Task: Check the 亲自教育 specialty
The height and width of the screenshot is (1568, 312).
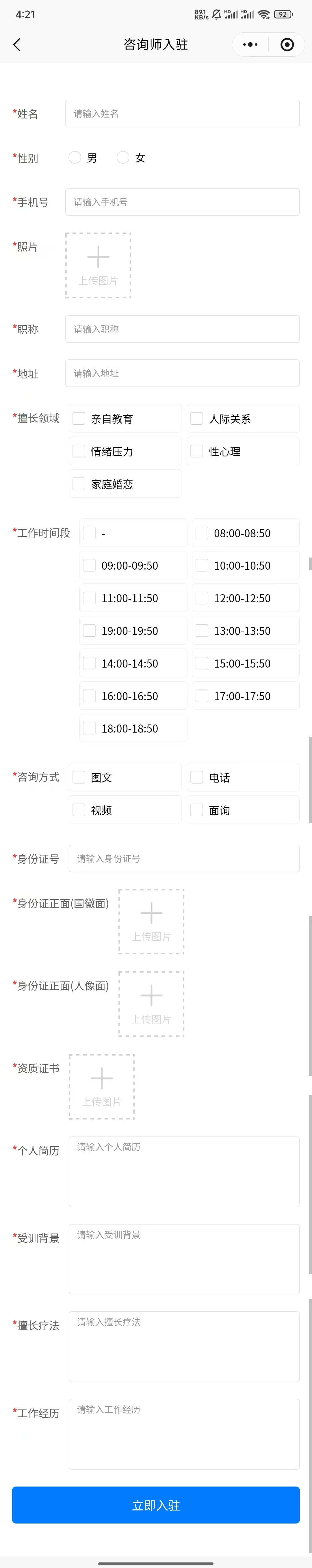Action: (79, 419)
